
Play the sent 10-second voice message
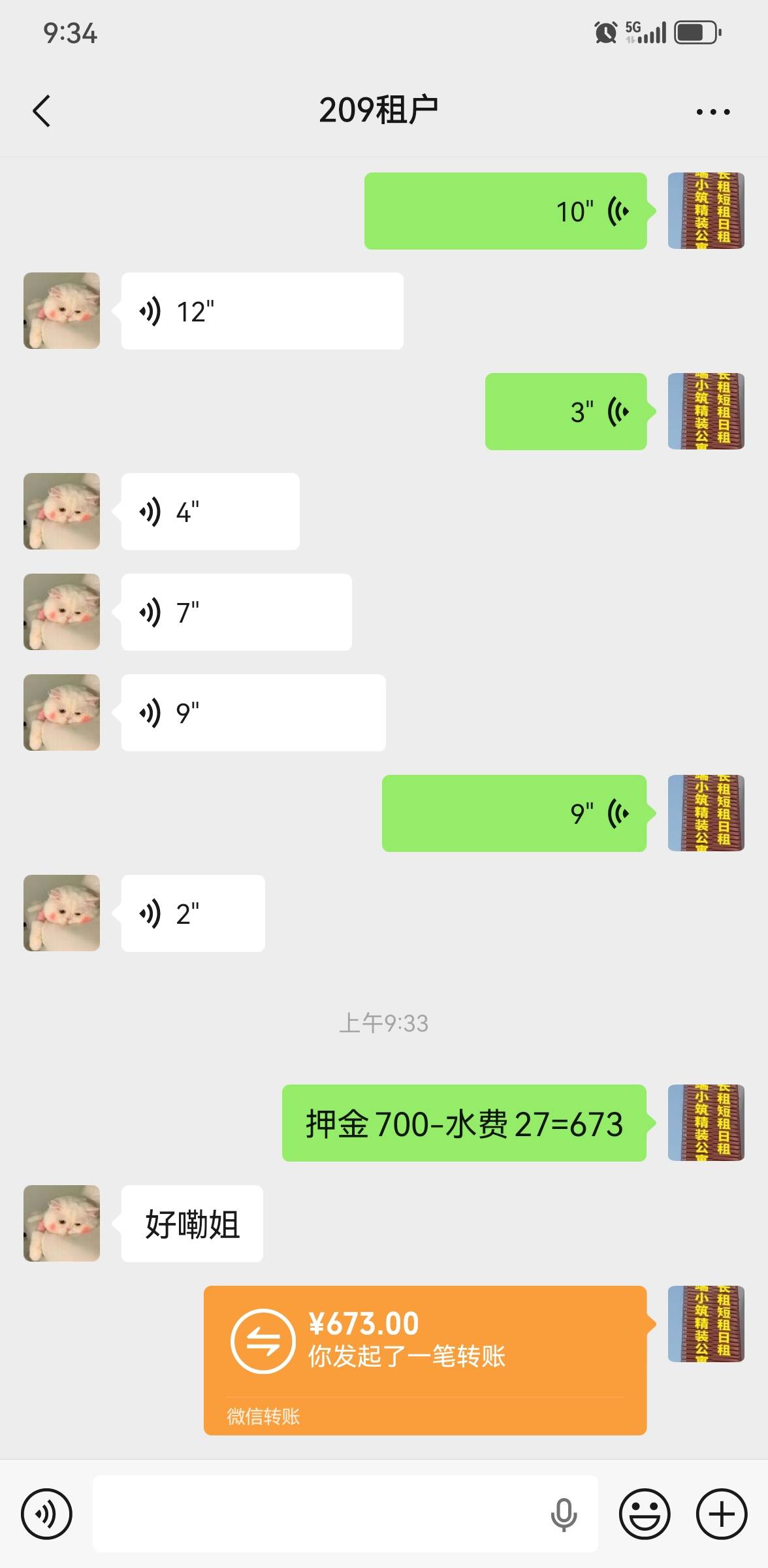tap(505, 211)
